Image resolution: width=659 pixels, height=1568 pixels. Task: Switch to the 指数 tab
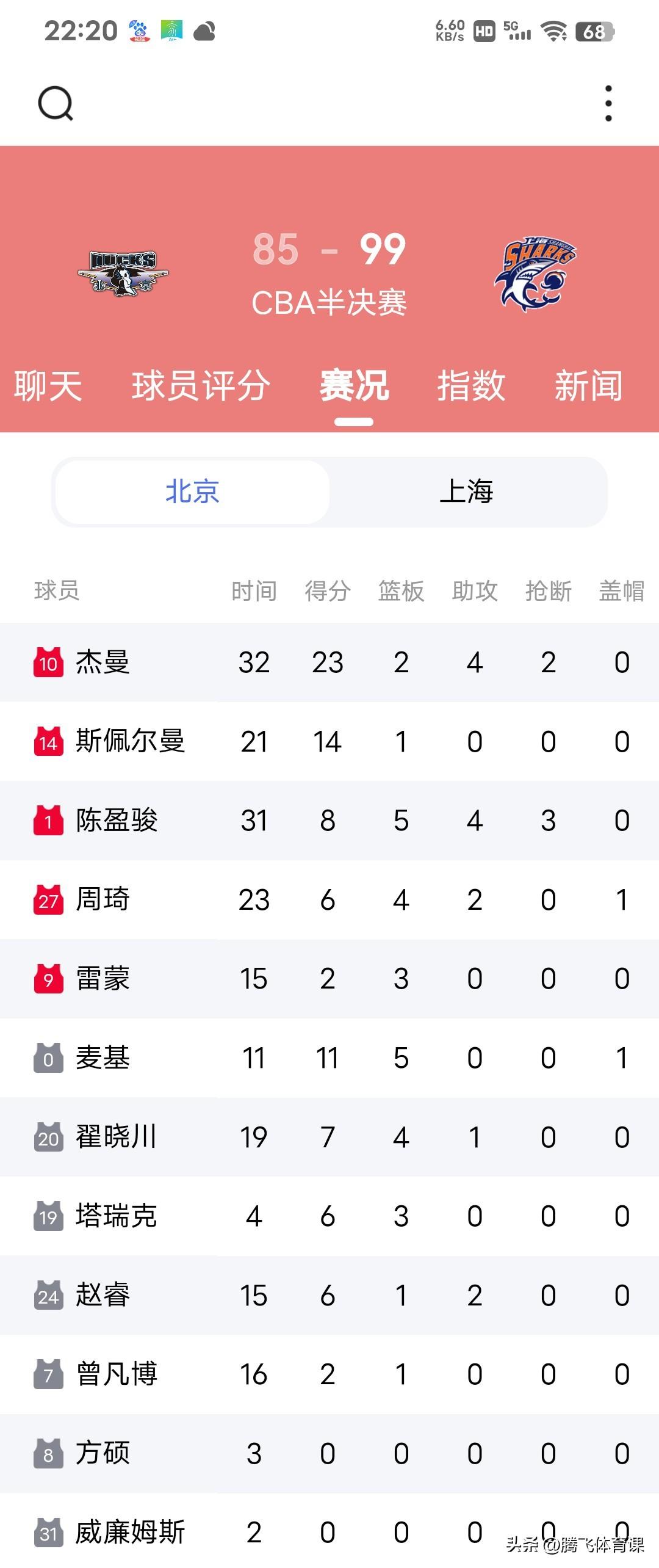pos(471,386)
